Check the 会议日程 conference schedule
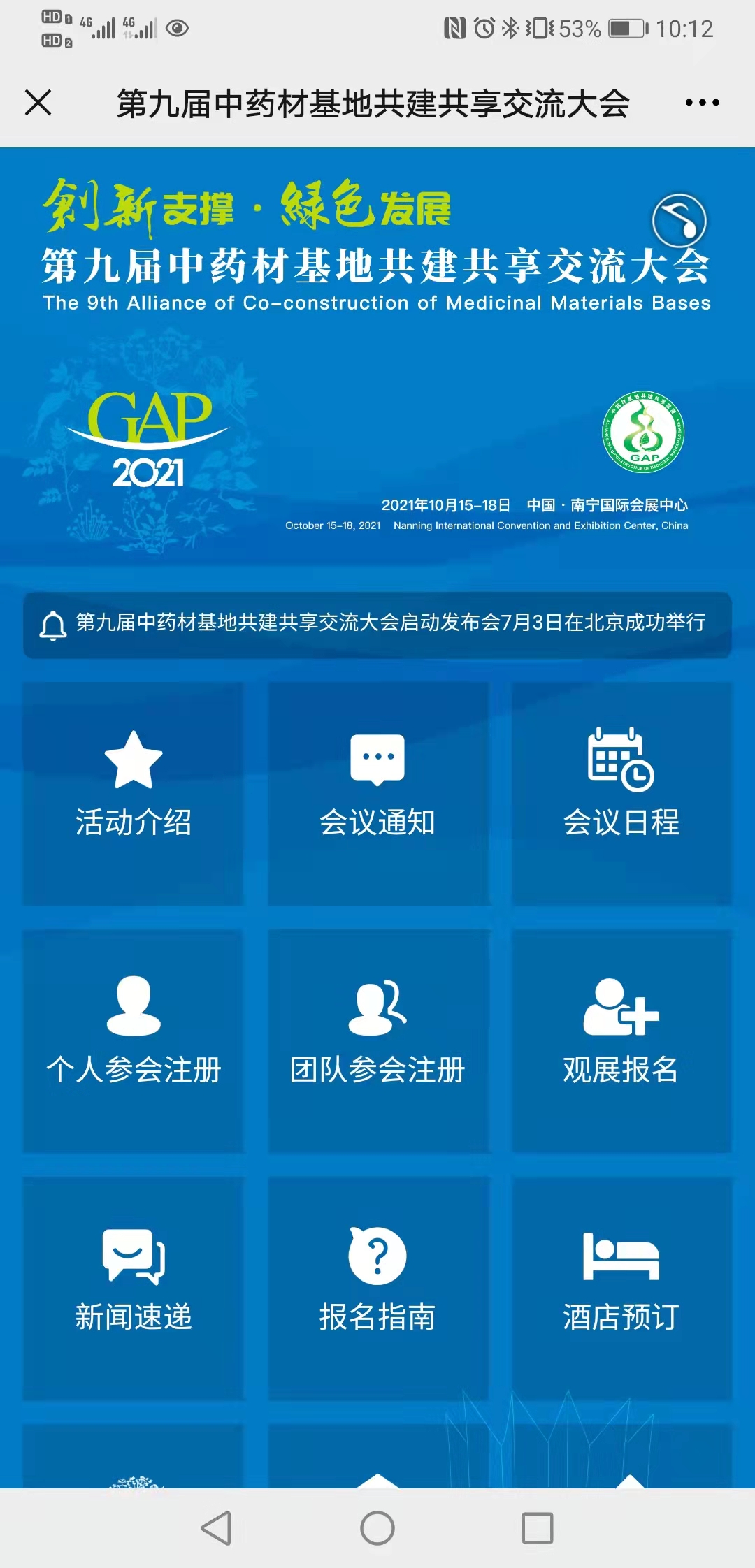The height and width of the screenshot is (1568, 755). pyautogui.click(x=621, y=794)
